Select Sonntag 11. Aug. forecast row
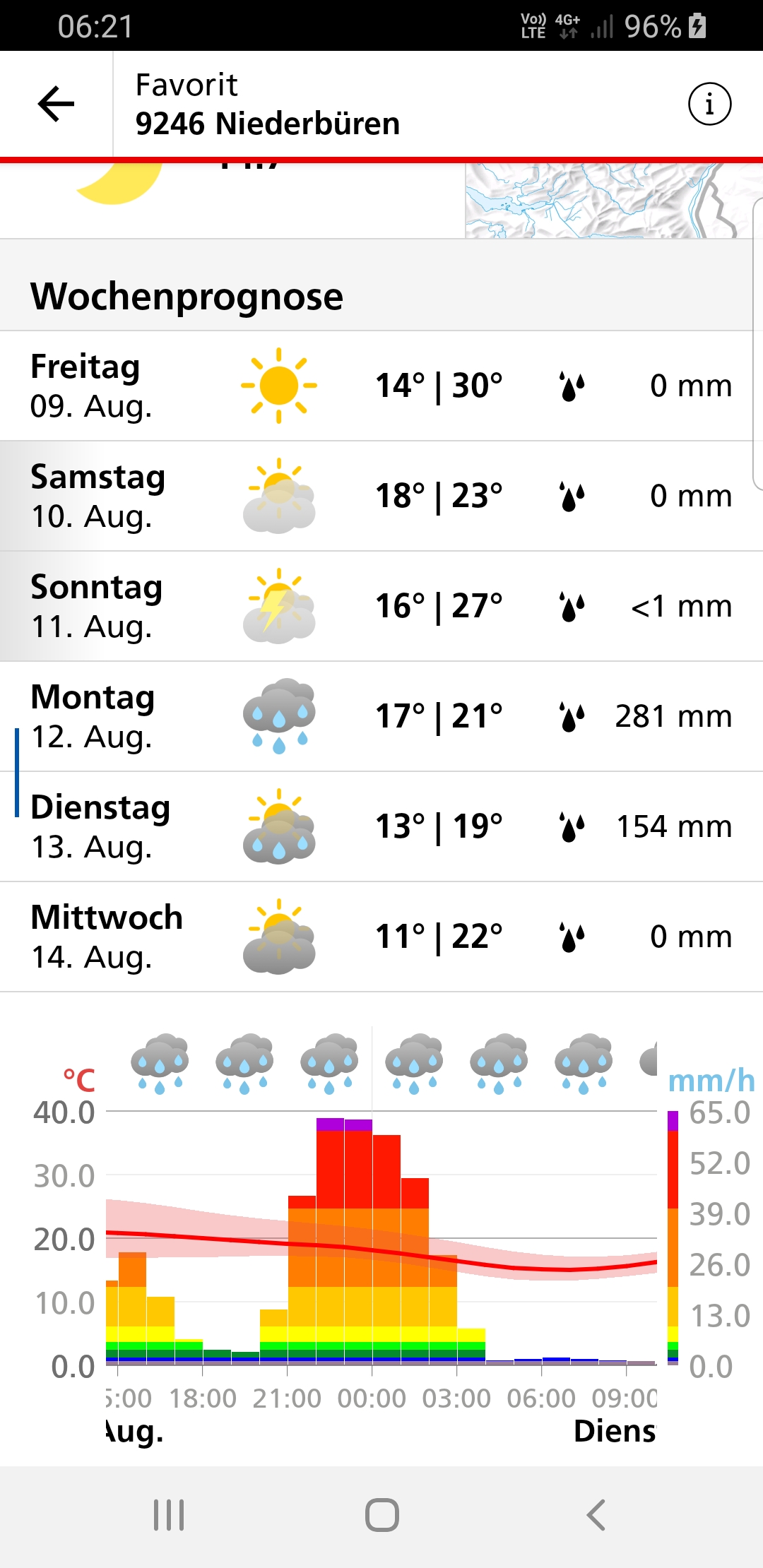Viewport: 763px width, 1568px height. 381,606
